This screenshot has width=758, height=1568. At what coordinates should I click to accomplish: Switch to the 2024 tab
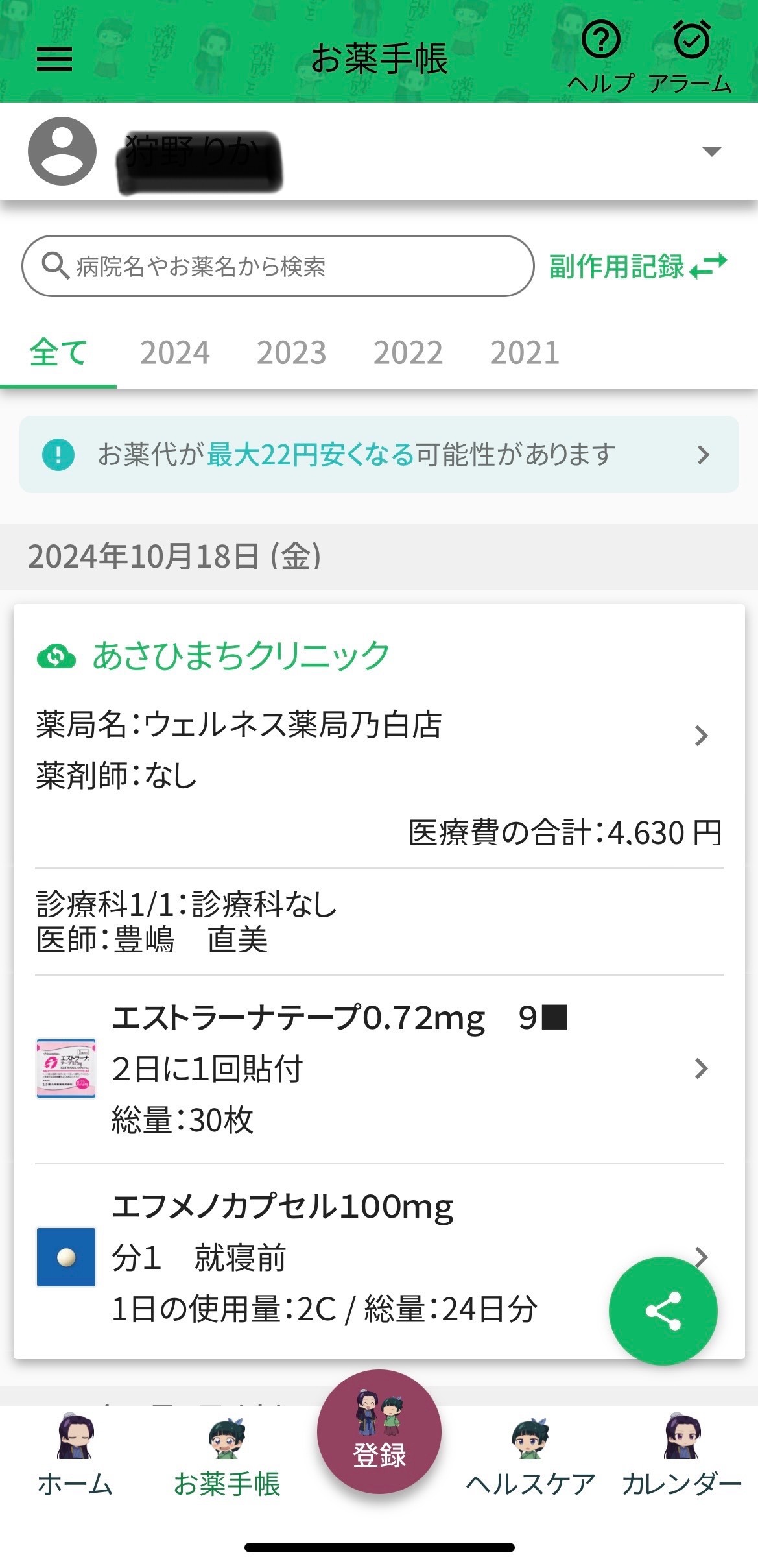(175, 353)
